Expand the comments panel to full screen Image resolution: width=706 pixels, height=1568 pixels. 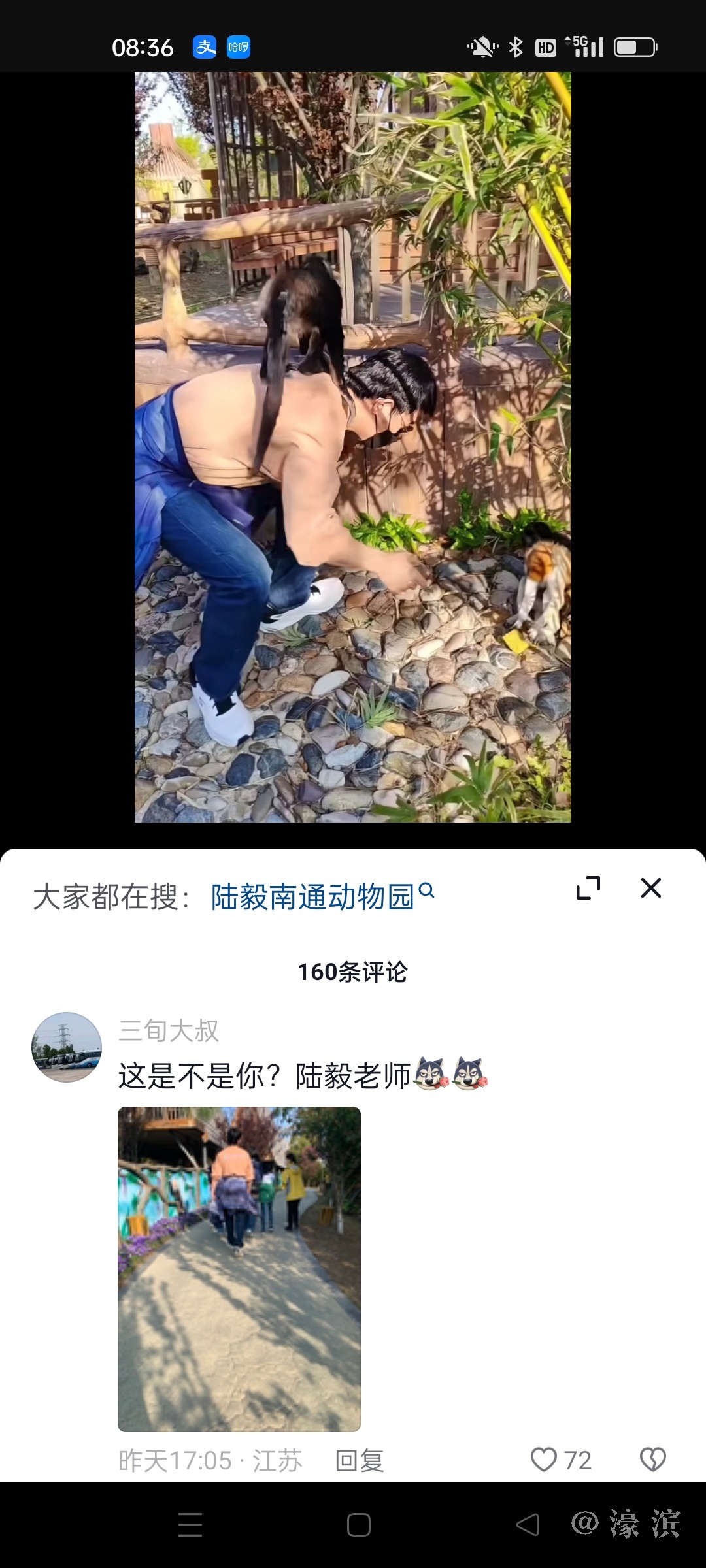point(588,889)
